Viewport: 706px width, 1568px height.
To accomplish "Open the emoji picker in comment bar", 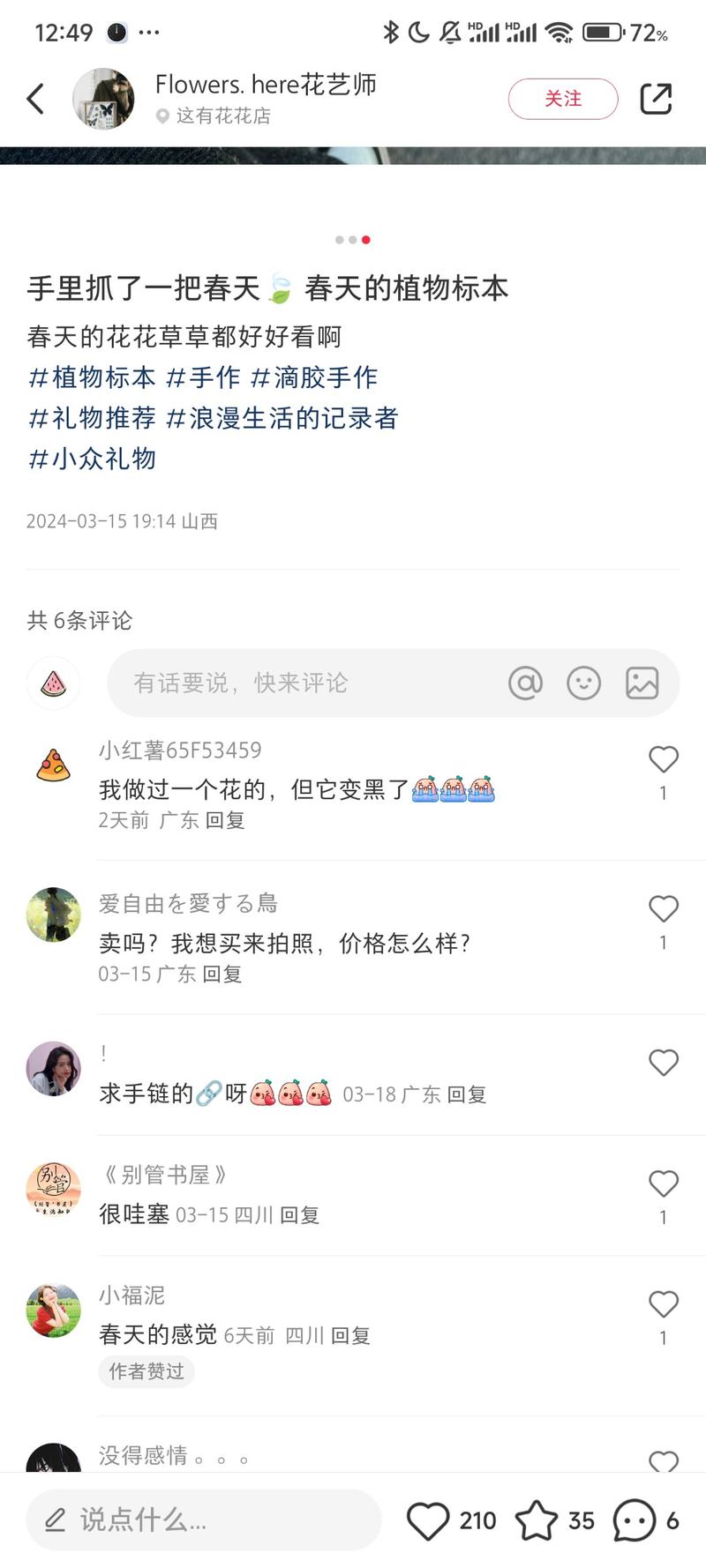I will 583,683.
